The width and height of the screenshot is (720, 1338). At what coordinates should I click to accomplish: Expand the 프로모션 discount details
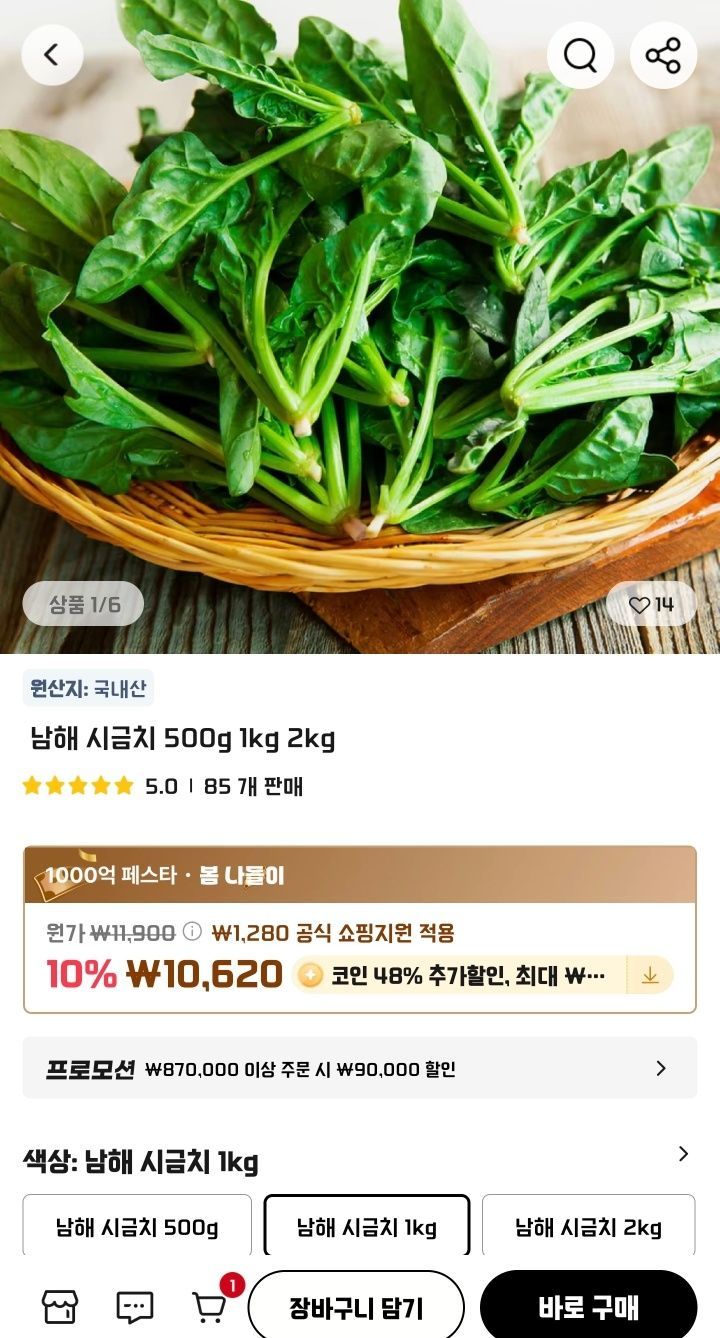pyautogui.click(x=360, y=1068)
